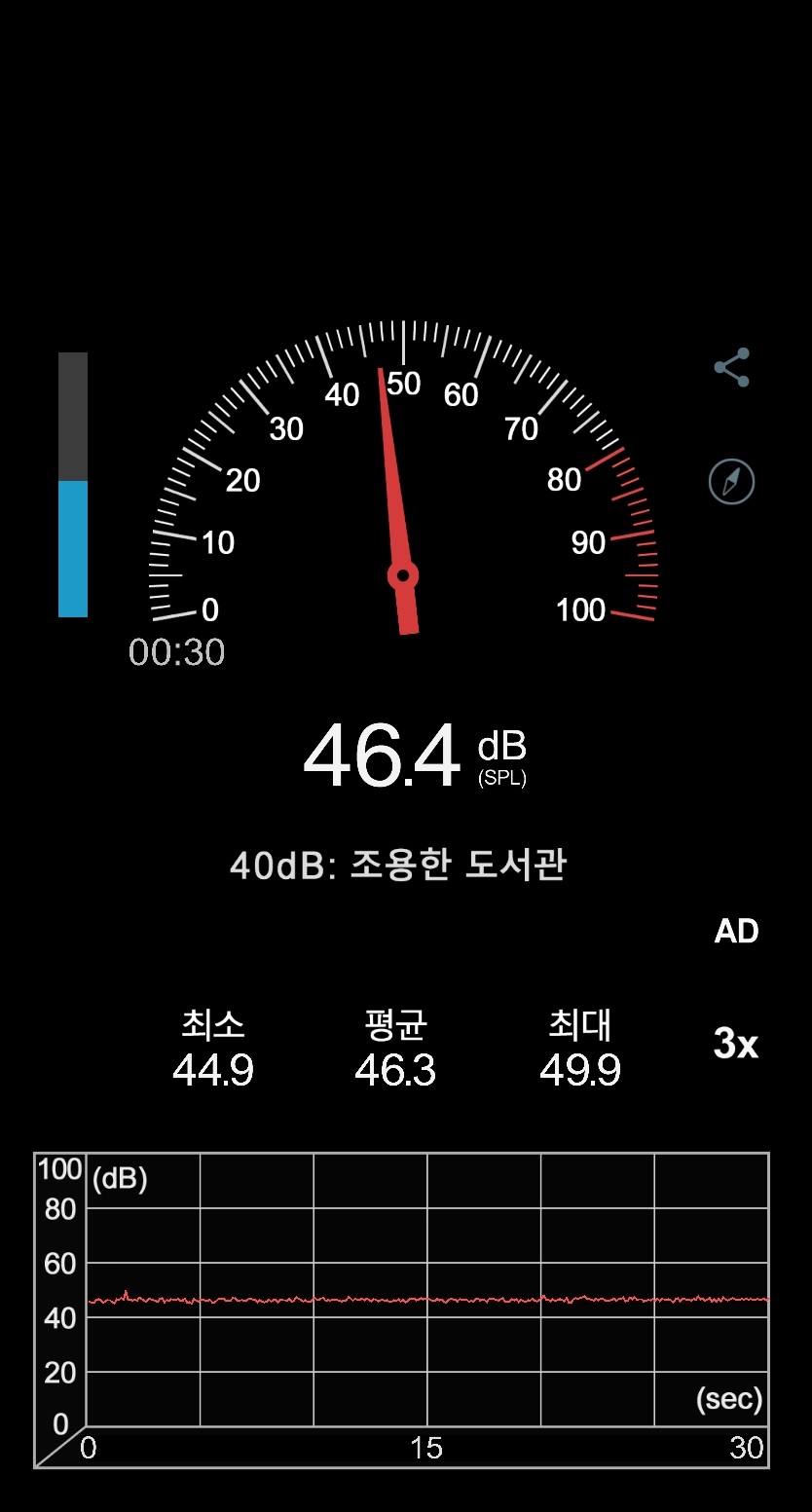Open the compass calibration icon

pos(731,482)
